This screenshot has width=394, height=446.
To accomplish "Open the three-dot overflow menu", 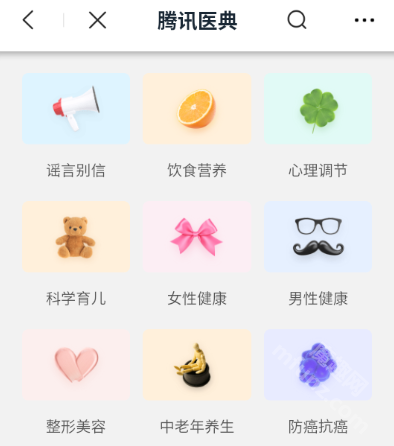I will coord(364,20).
